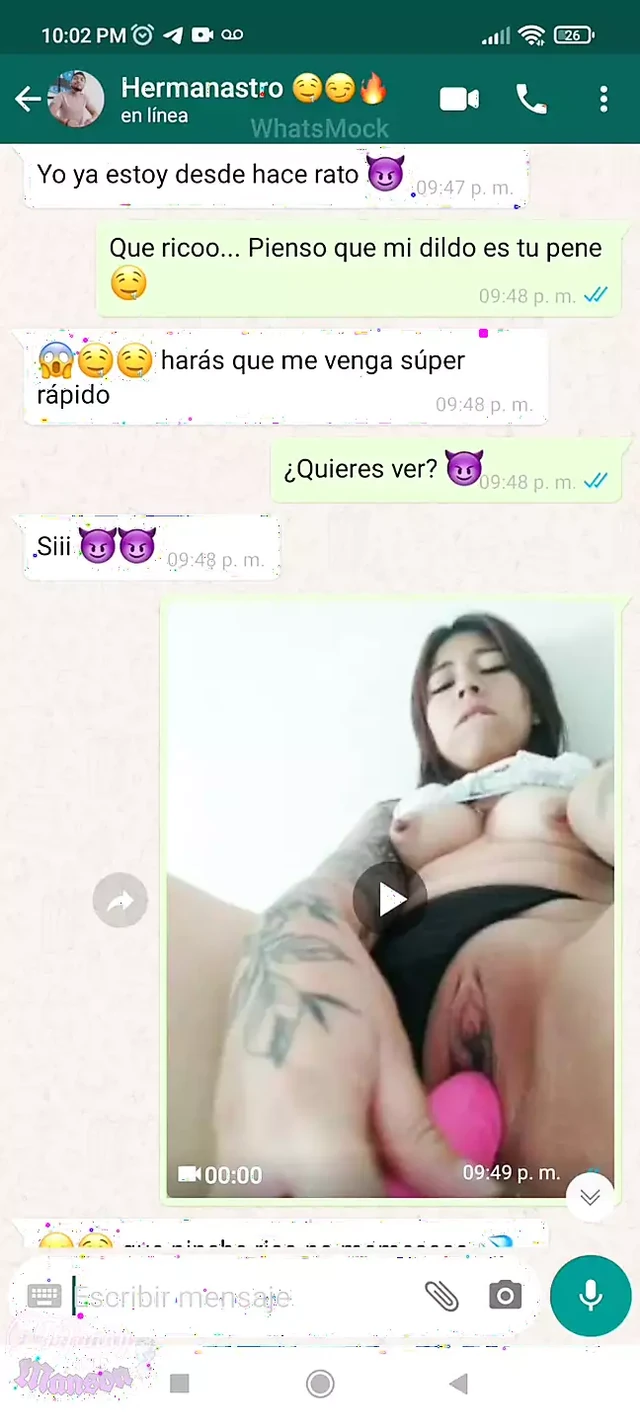Screen dimensions: 640x1422
Task: Open the contact's profile picture
Action: point(76,99)
